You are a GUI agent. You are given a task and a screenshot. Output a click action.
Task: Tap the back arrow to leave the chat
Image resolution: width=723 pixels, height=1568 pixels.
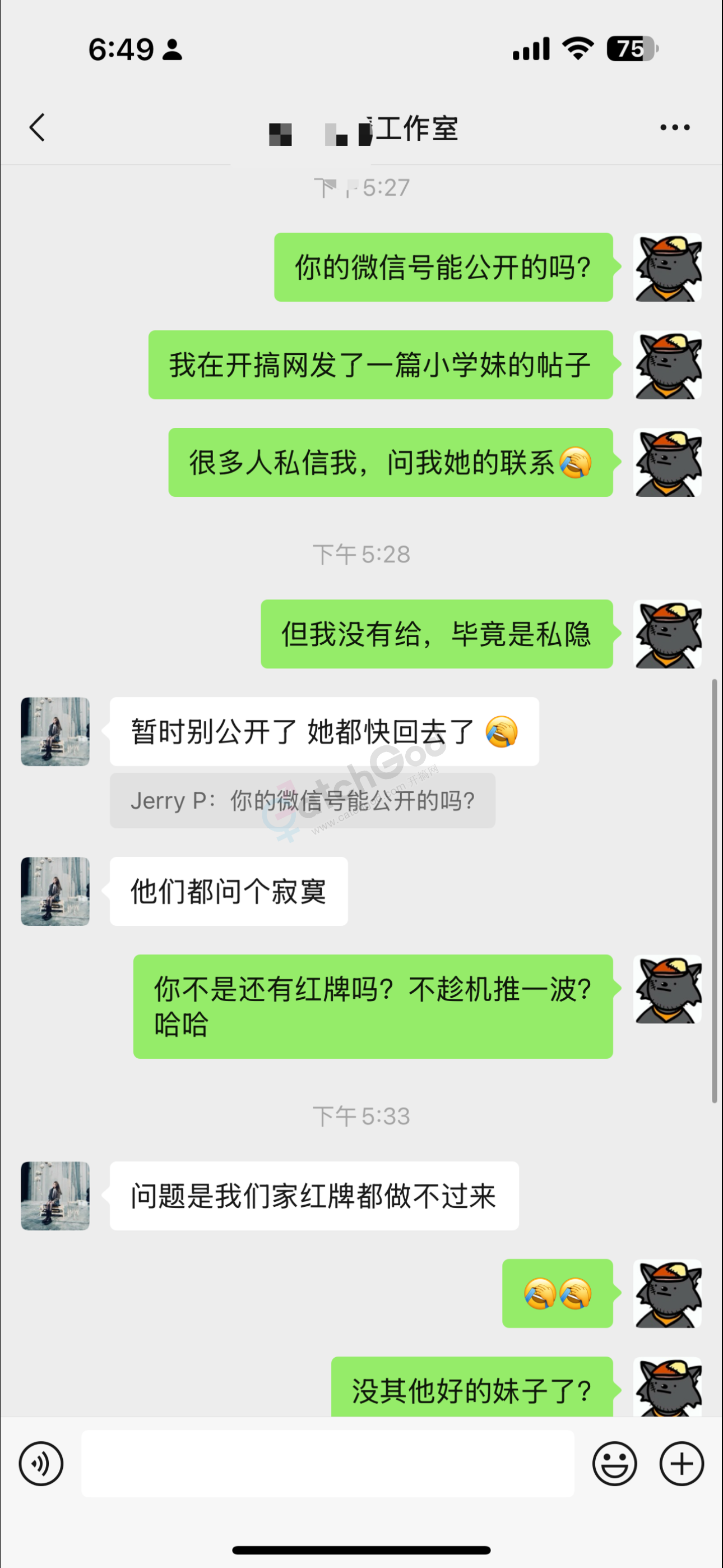pos(38,128)
